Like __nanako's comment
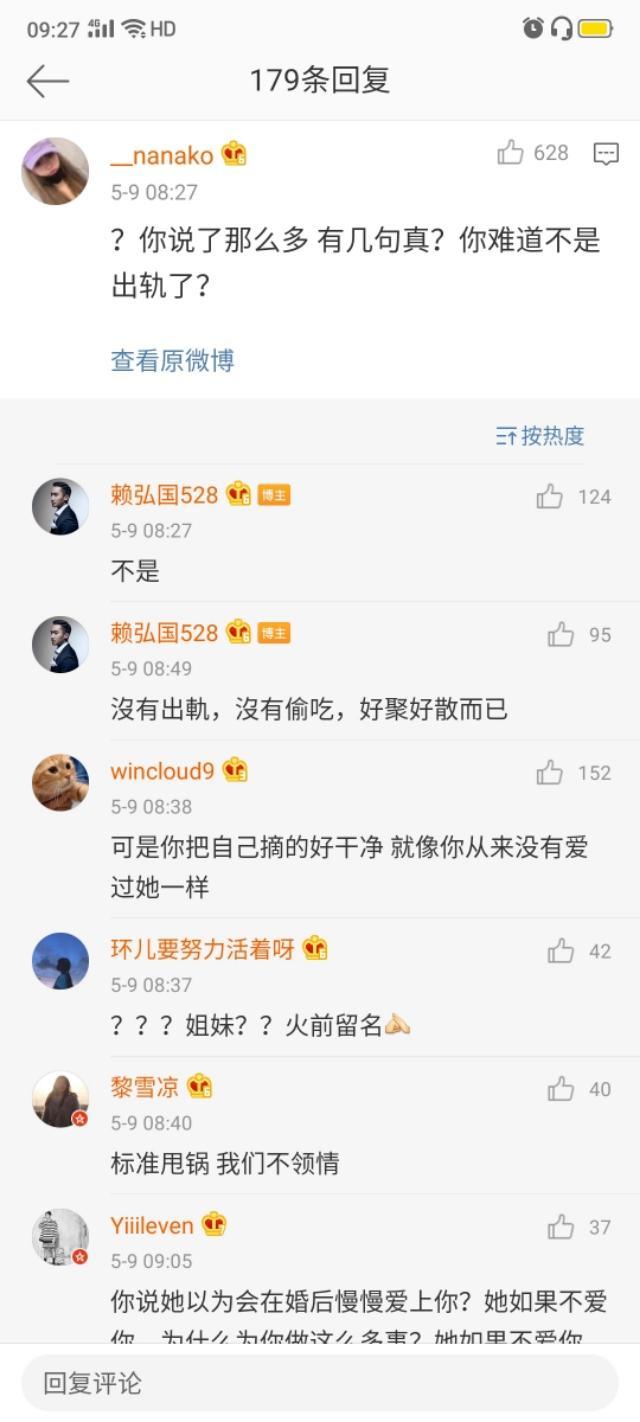This screenshot has width=640, height=1422. [511, 152]
